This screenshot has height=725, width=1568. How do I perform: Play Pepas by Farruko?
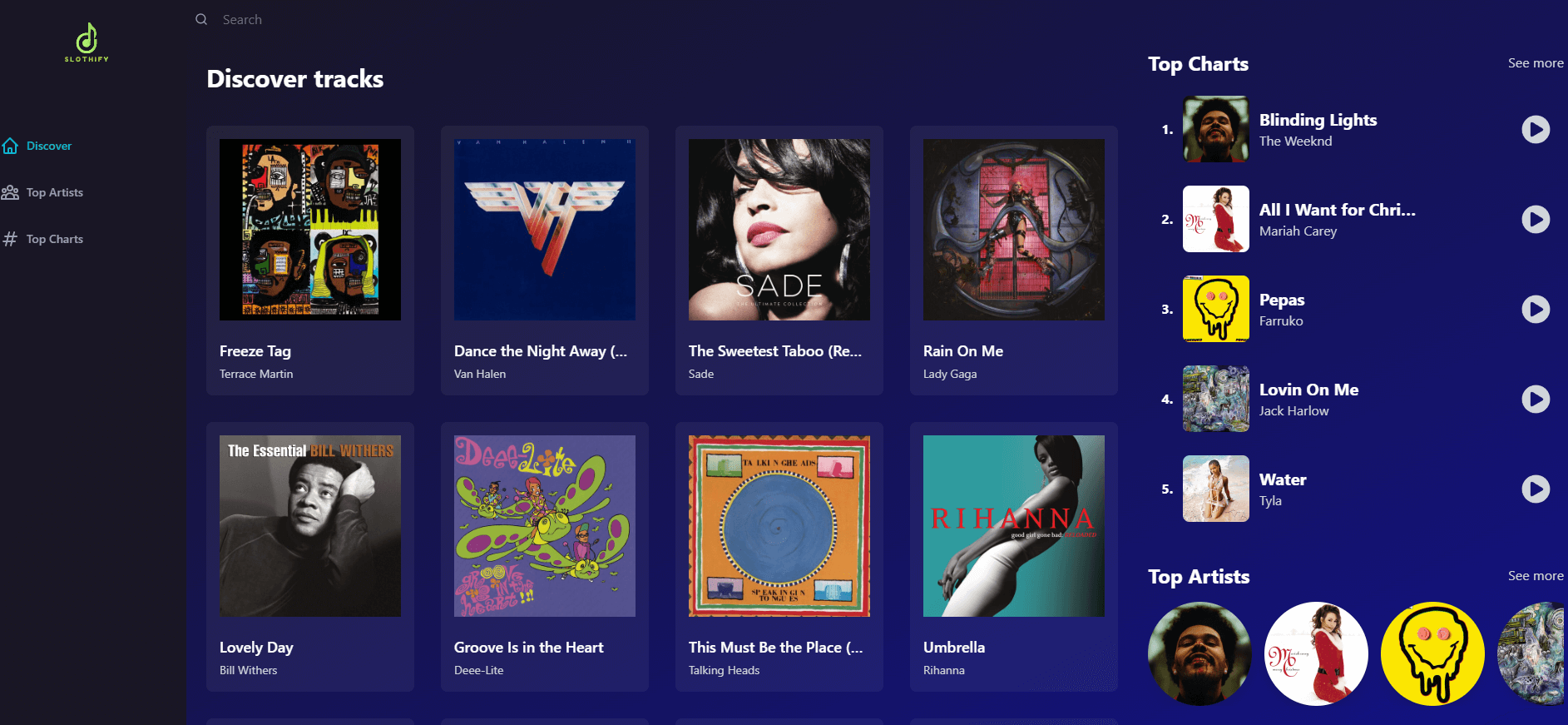1535,310
